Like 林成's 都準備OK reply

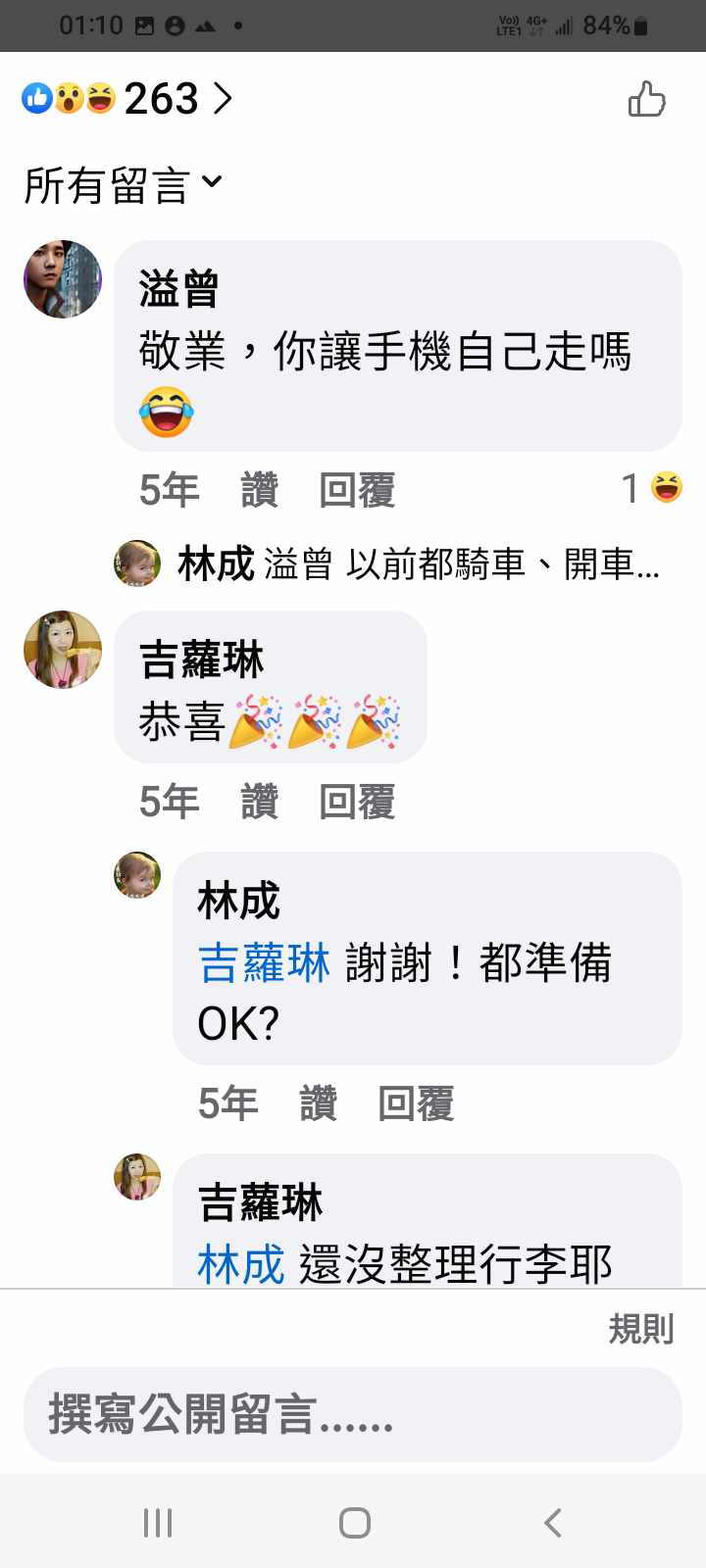pyautogui.click(x=319, y=1102)
